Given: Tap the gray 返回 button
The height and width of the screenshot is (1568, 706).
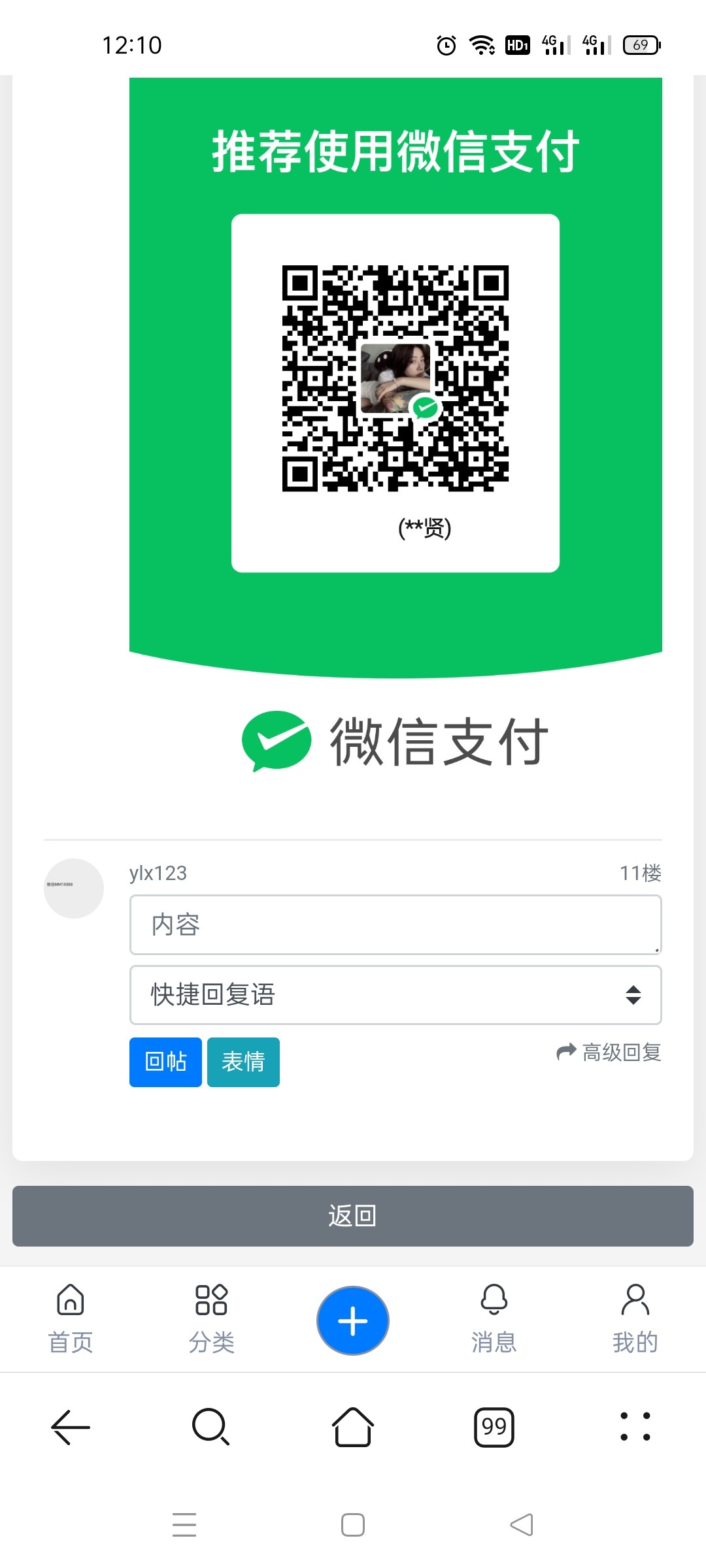Looking at the screenshot, I should pyautogui.click(x=353, y=1216).
